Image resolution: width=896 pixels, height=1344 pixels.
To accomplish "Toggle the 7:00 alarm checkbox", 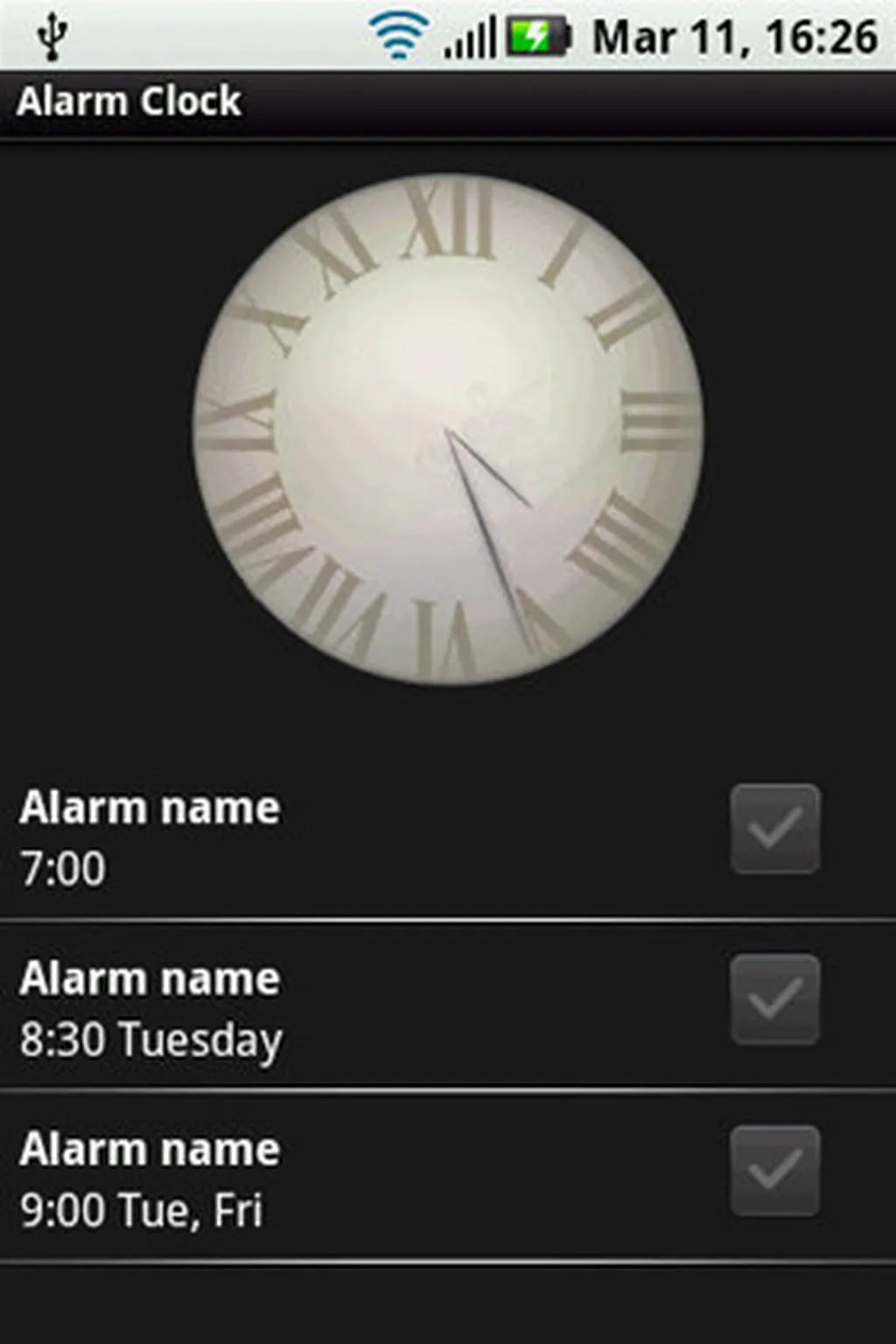I will click(x=775, y=829).
